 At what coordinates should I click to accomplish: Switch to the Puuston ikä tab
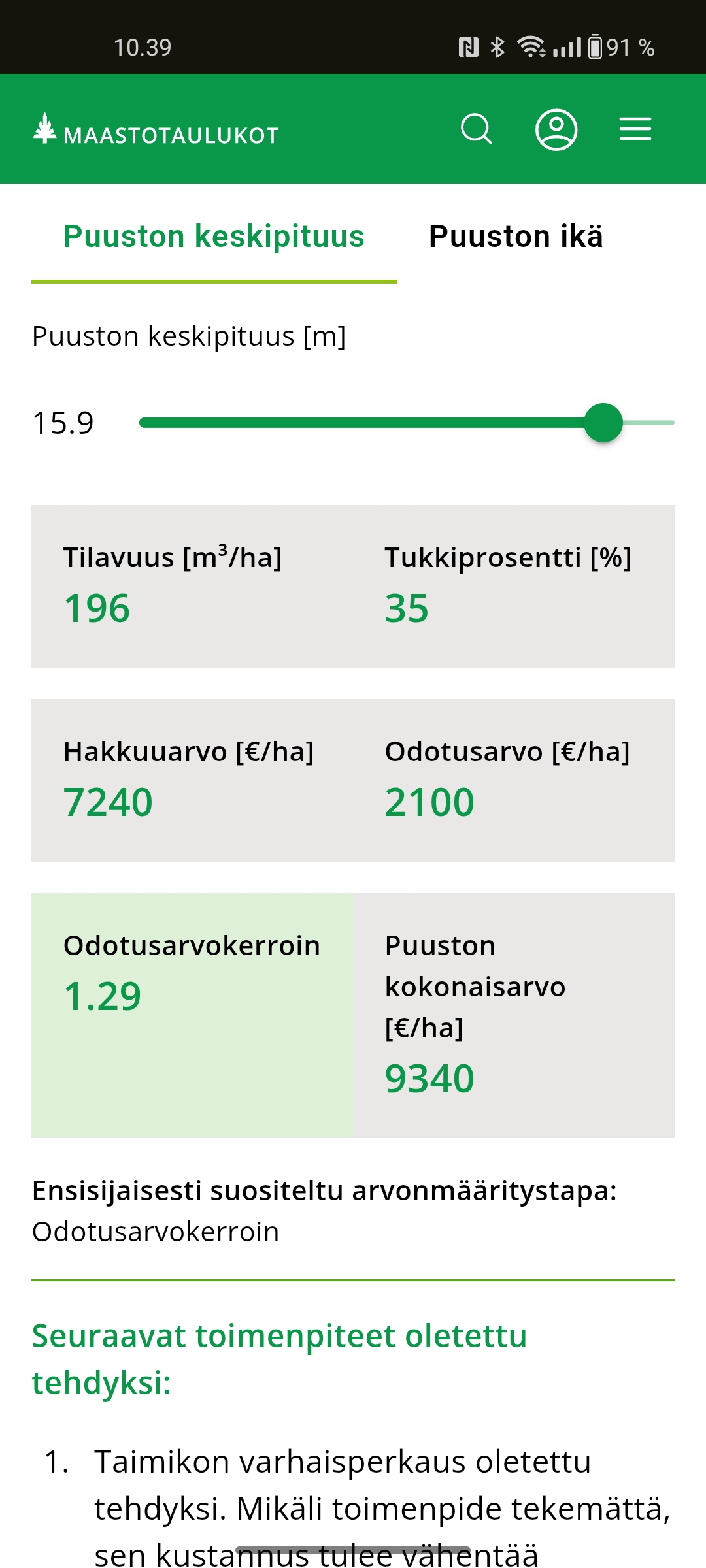coord(515,237)
